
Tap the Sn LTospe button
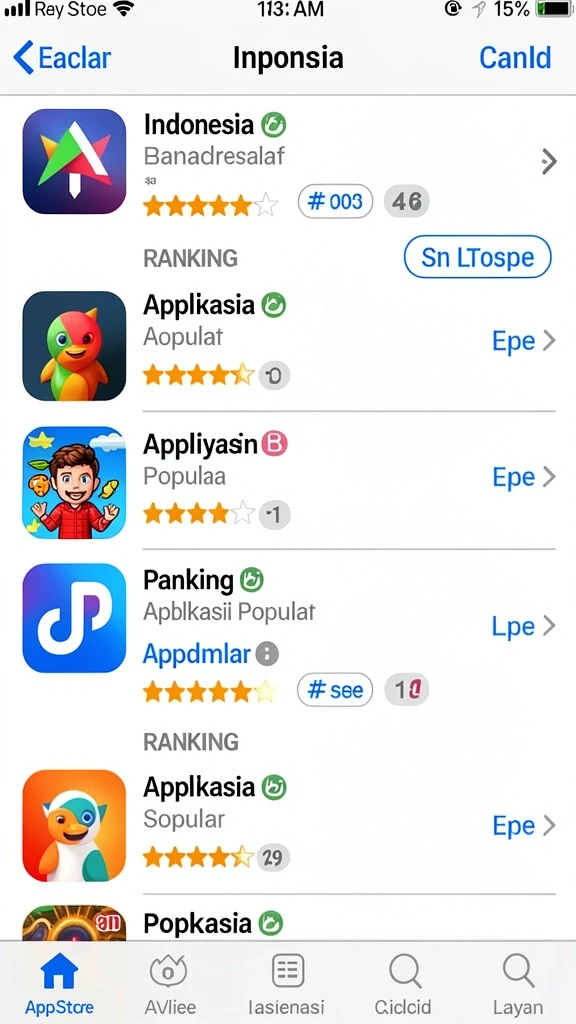(x=477, y=257)
